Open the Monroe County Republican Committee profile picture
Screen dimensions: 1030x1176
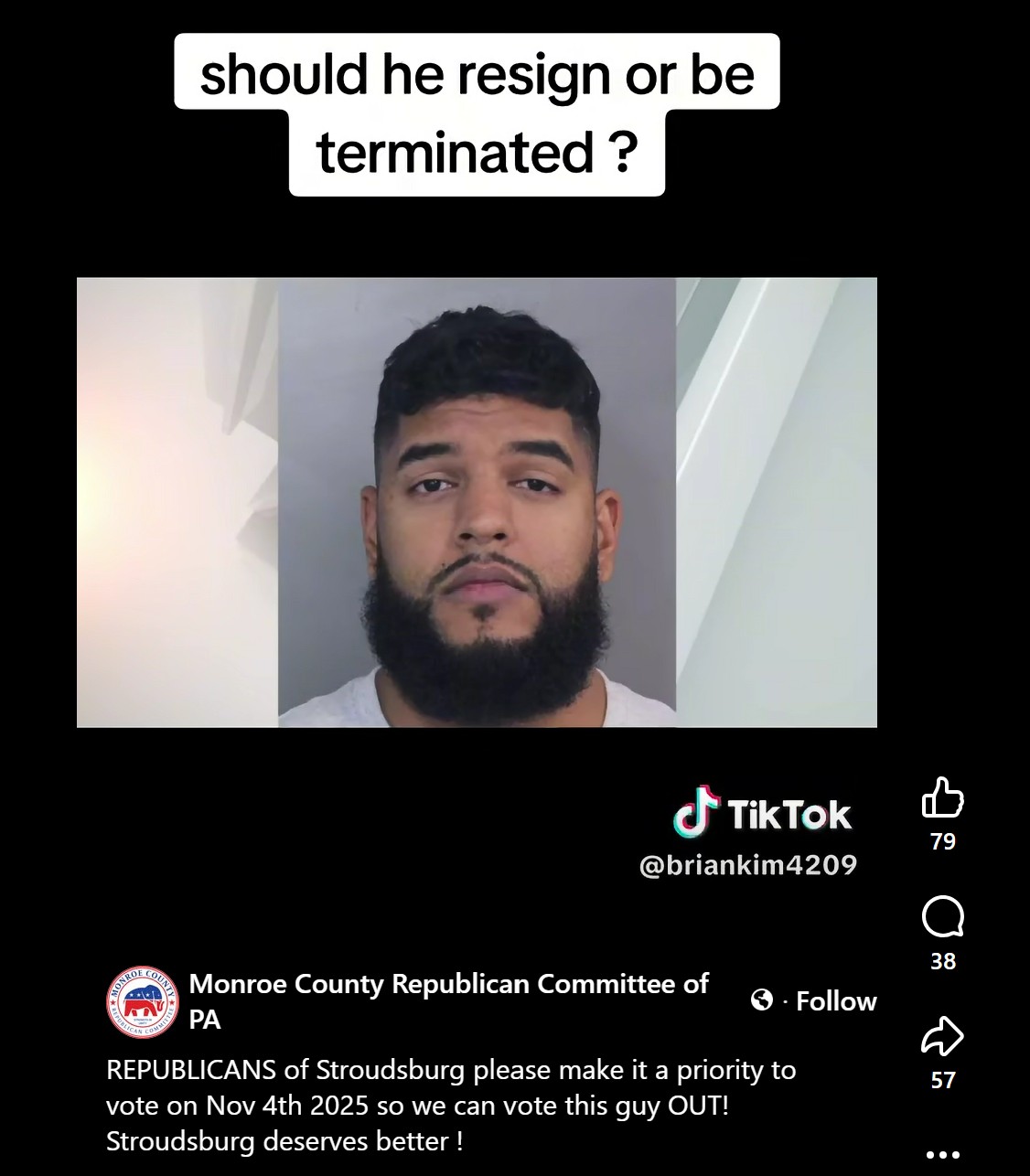(142, 1001)
